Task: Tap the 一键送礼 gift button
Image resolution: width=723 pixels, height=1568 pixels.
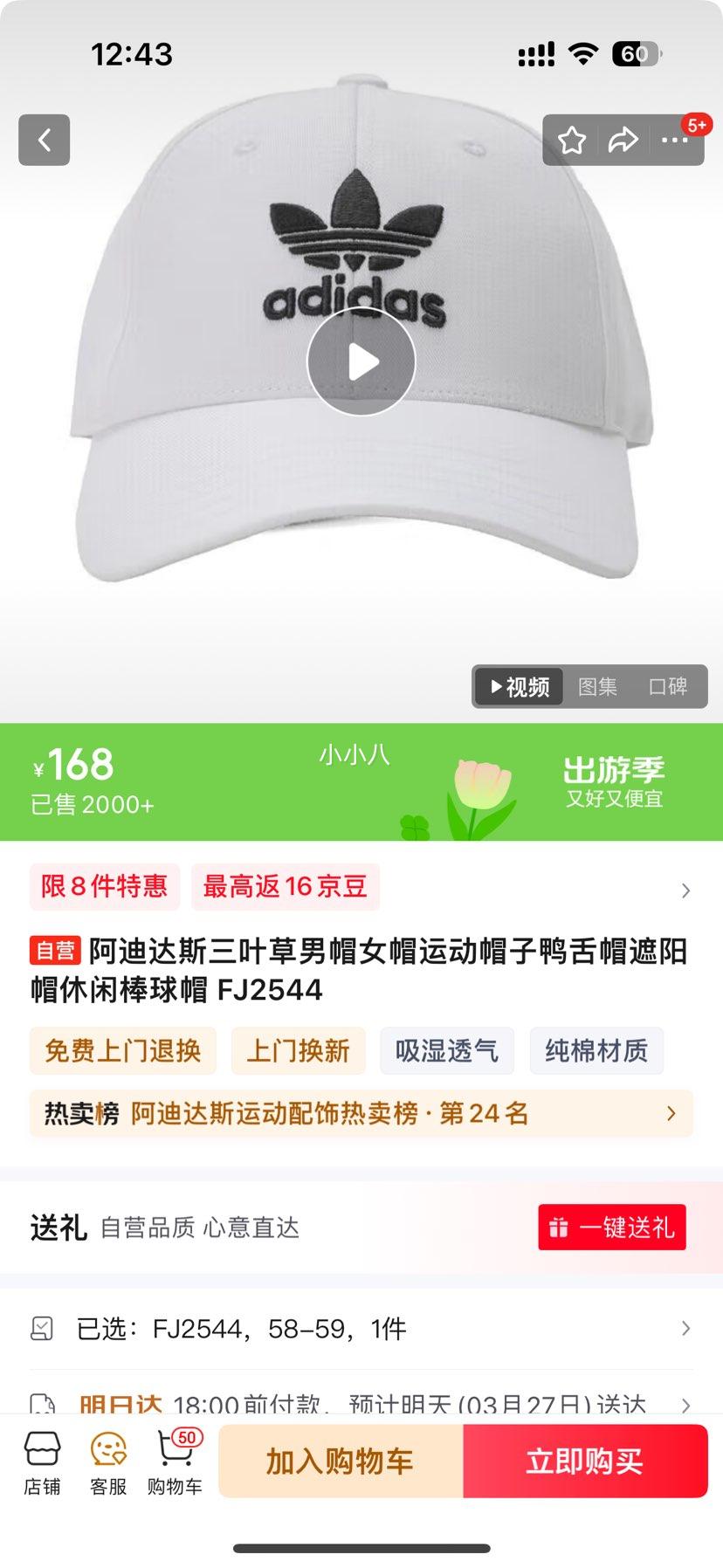Action: coord(611,1228)
